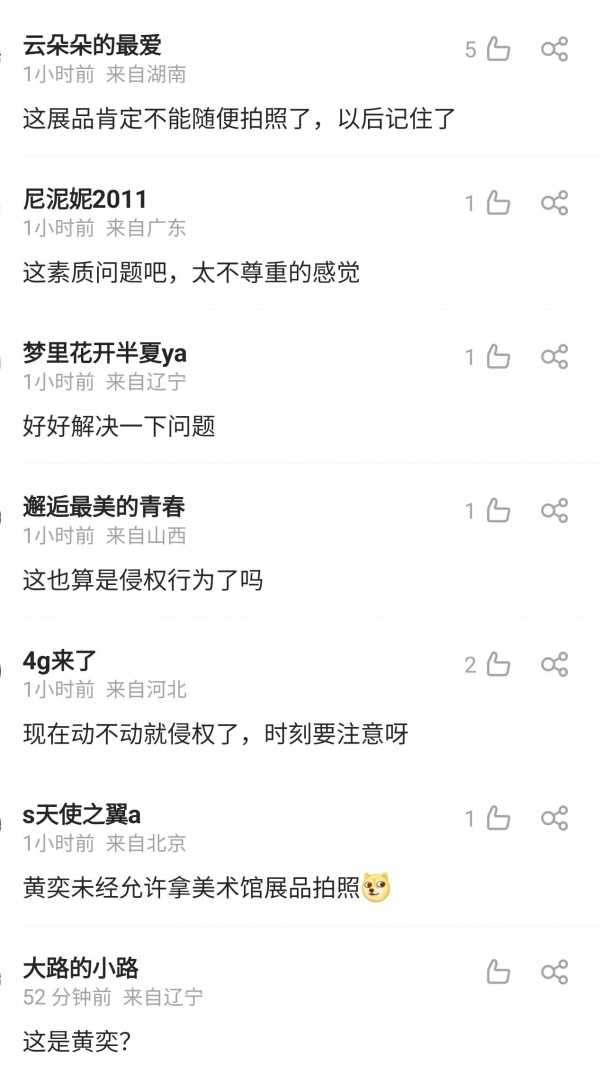Viewport: 600px width, 1065px height.
Task: Give a thumbs up to 邂逅最美的青春
Action: point(498,510)
